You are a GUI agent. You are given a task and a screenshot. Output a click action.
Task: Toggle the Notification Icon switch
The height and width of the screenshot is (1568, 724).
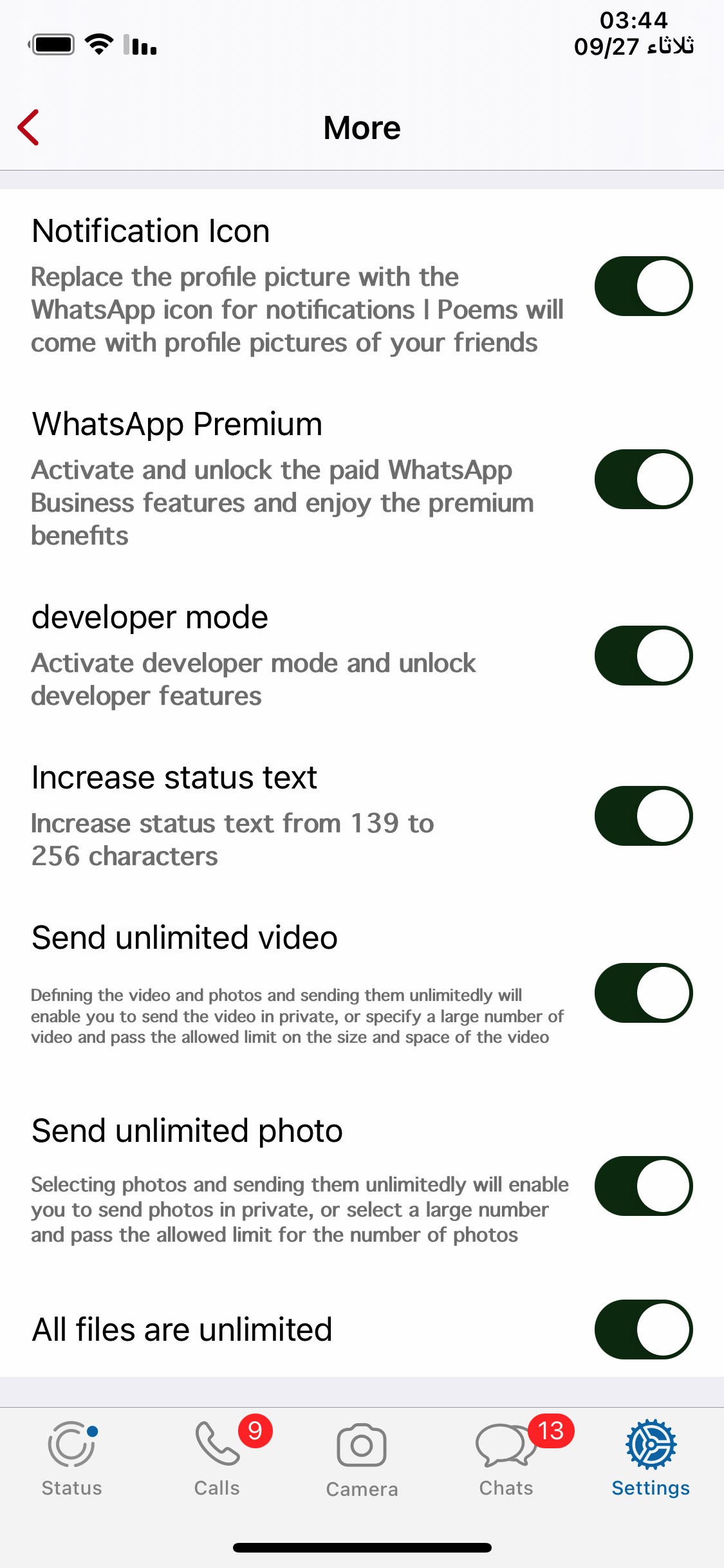644,286
